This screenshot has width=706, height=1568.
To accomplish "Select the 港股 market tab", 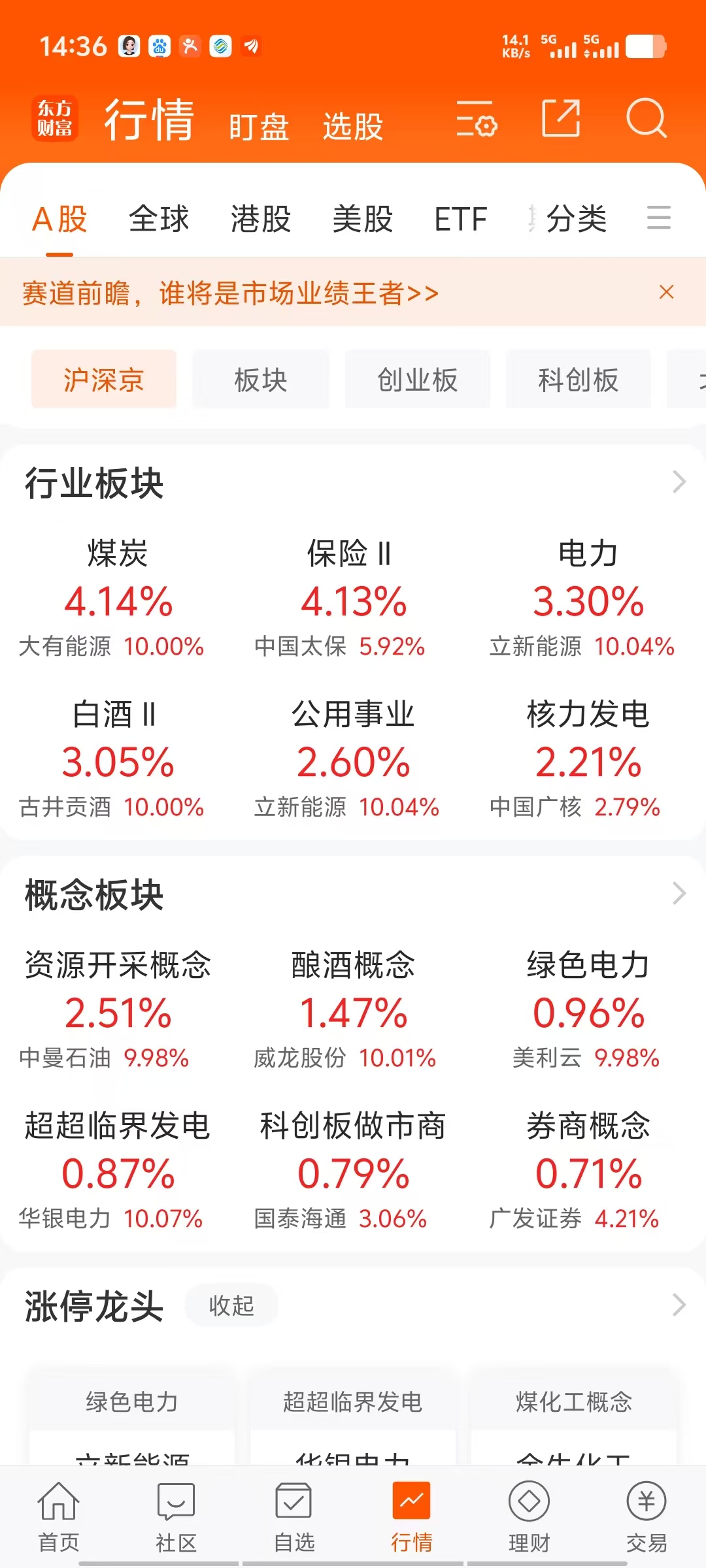I will (261, 219).
